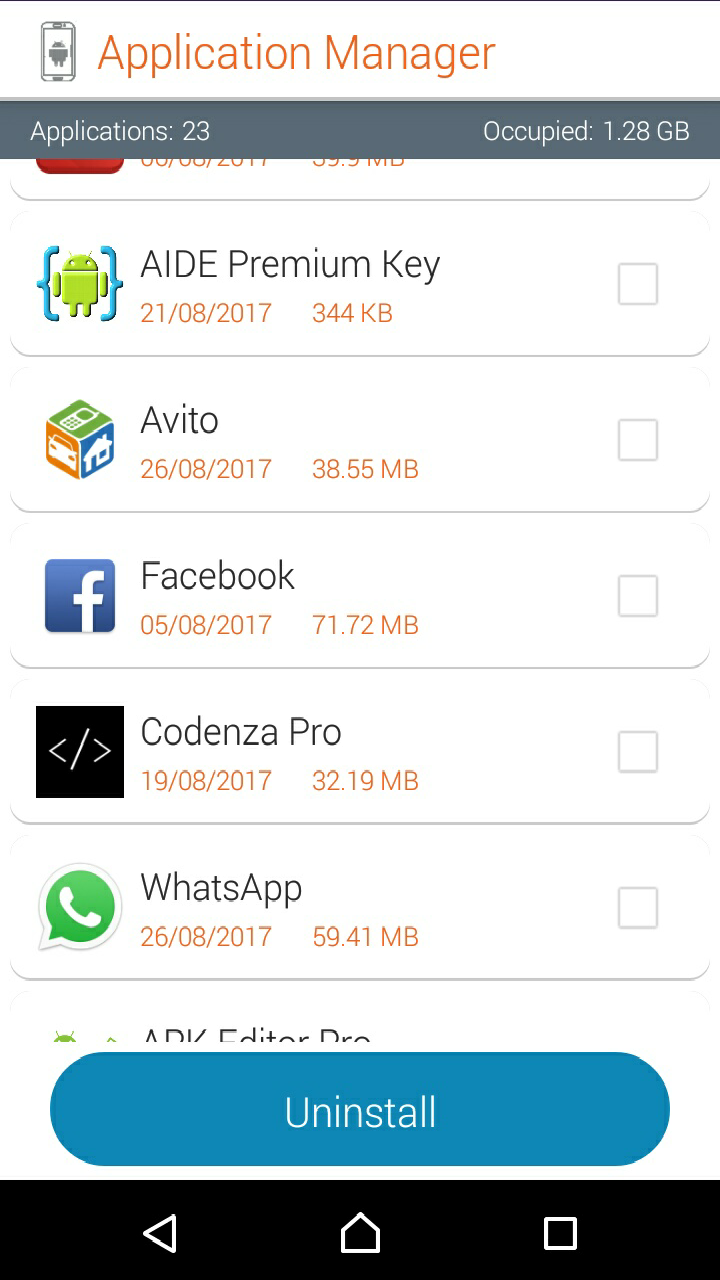The width and height of the screenshot is (720, 1280).
Task: Click the Application Manager phone logo
Action: (x=57, y=50)
